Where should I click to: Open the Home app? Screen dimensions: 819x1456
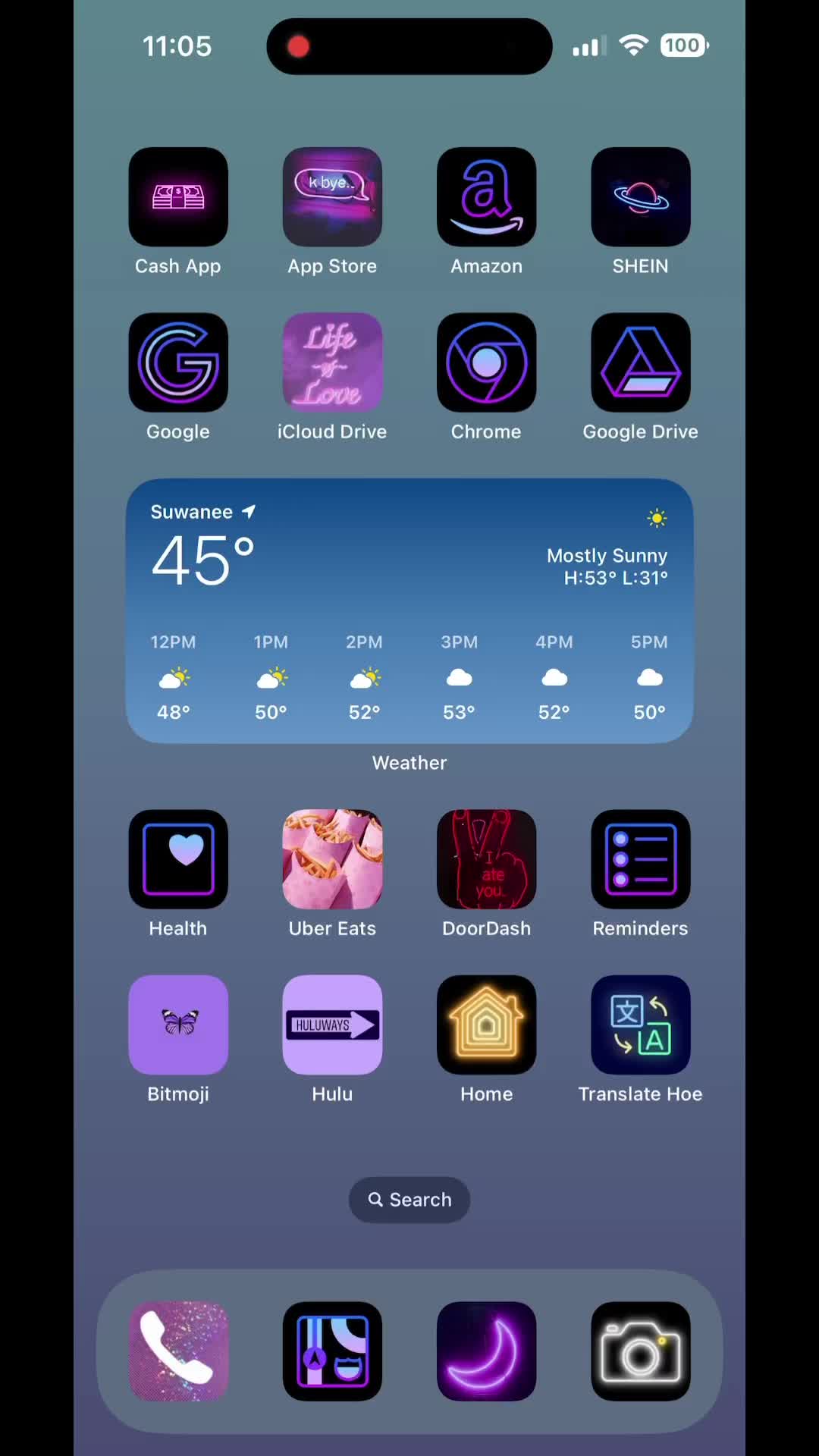pos(487,1025)
